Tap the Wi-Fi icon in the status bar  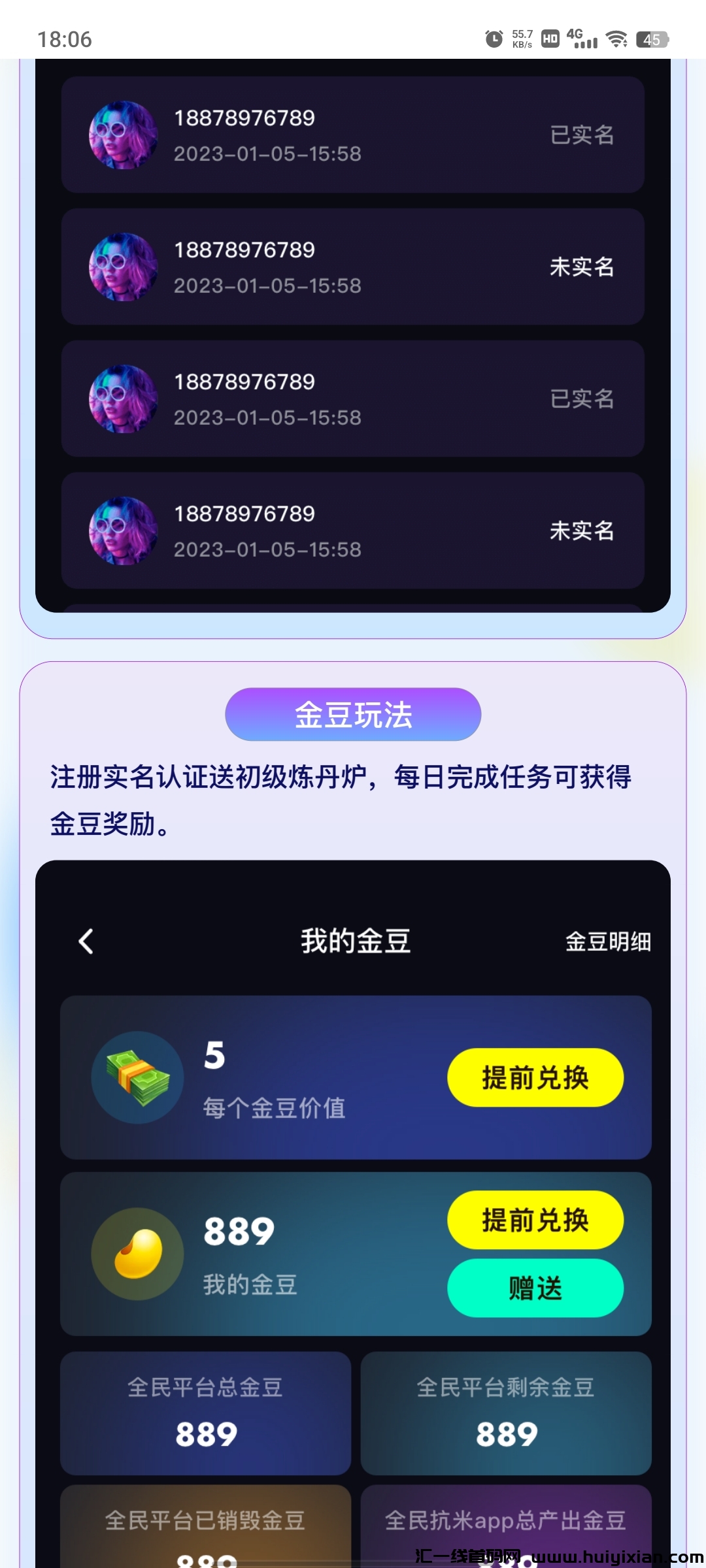(x=616, y=39)
